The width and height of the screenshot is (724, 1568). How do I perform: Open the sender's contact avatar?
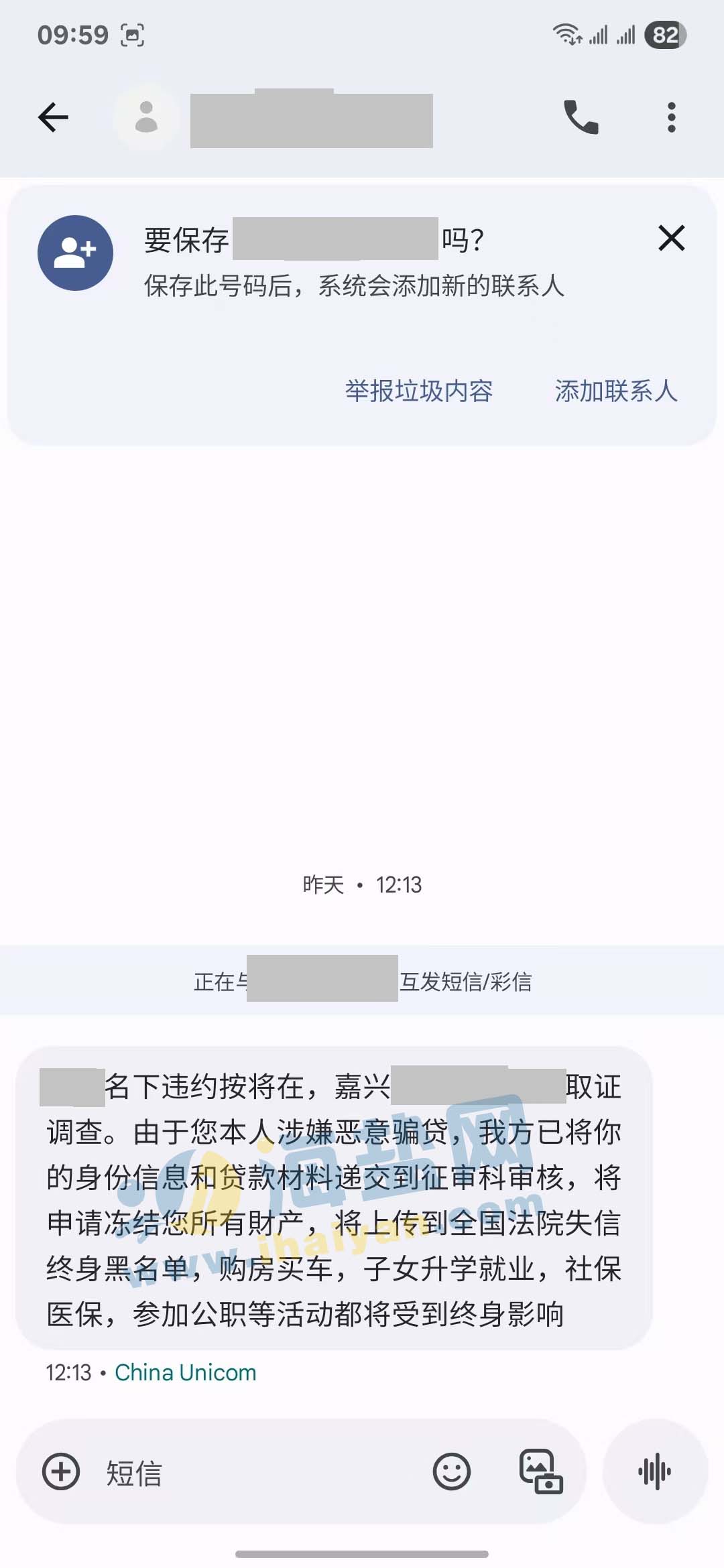point(146,118)
